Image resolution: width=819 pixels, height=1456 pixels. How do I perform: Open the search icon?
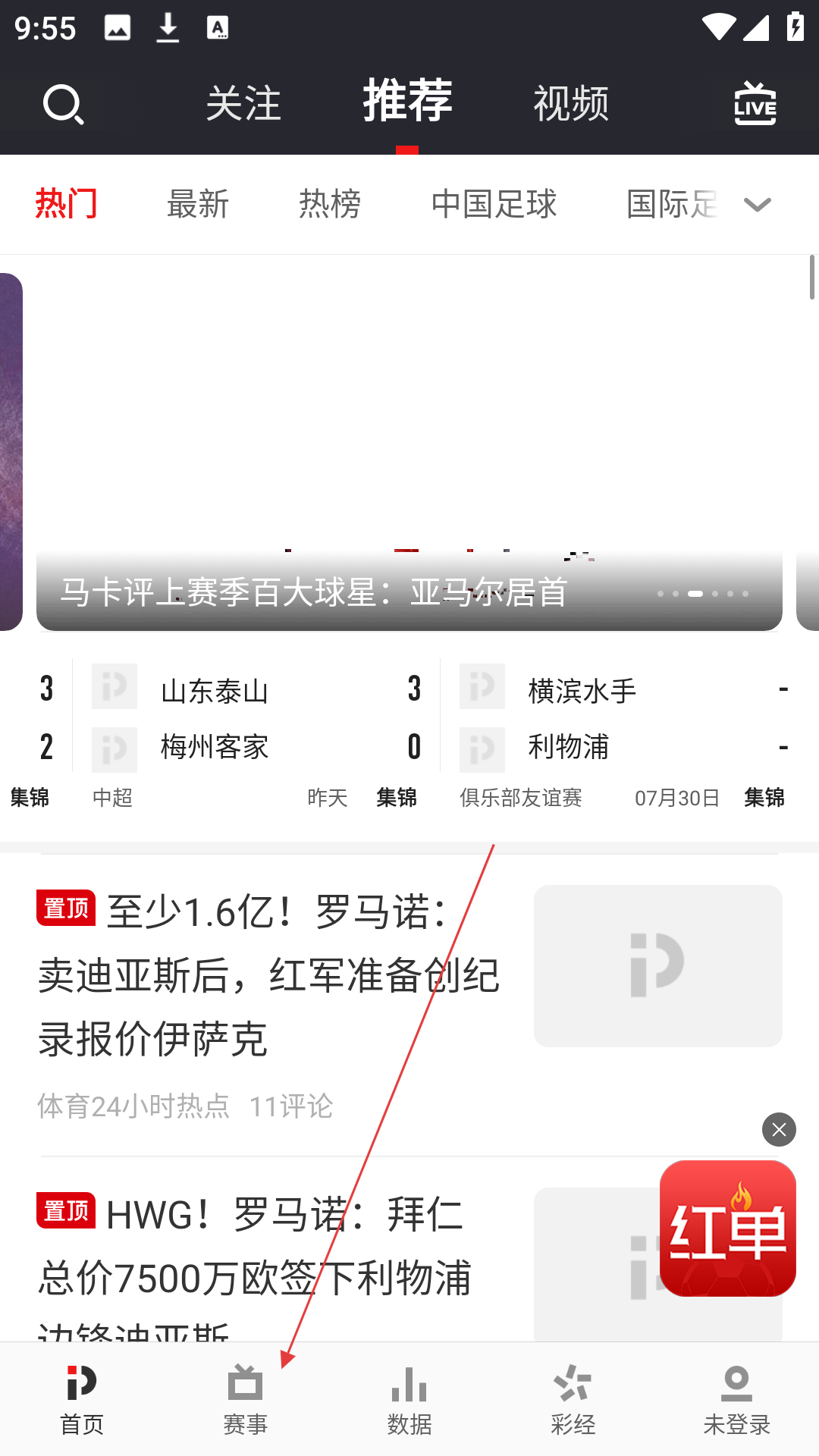click(63, 104)
